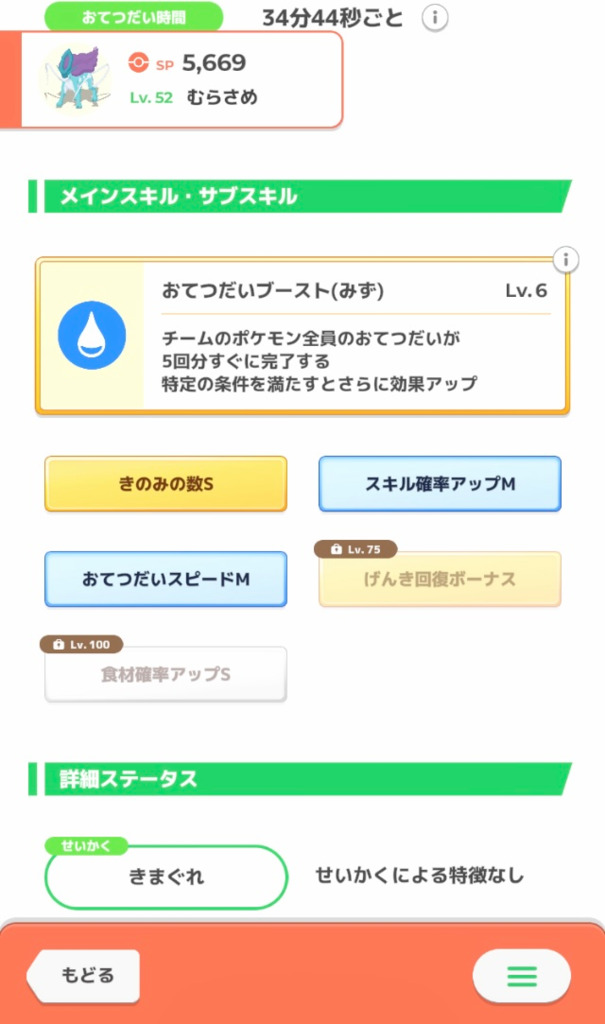Open the おてつだいブースト(みず) skill card
This screenshot has height=1024, width=605.
click(x=302, y=335)
